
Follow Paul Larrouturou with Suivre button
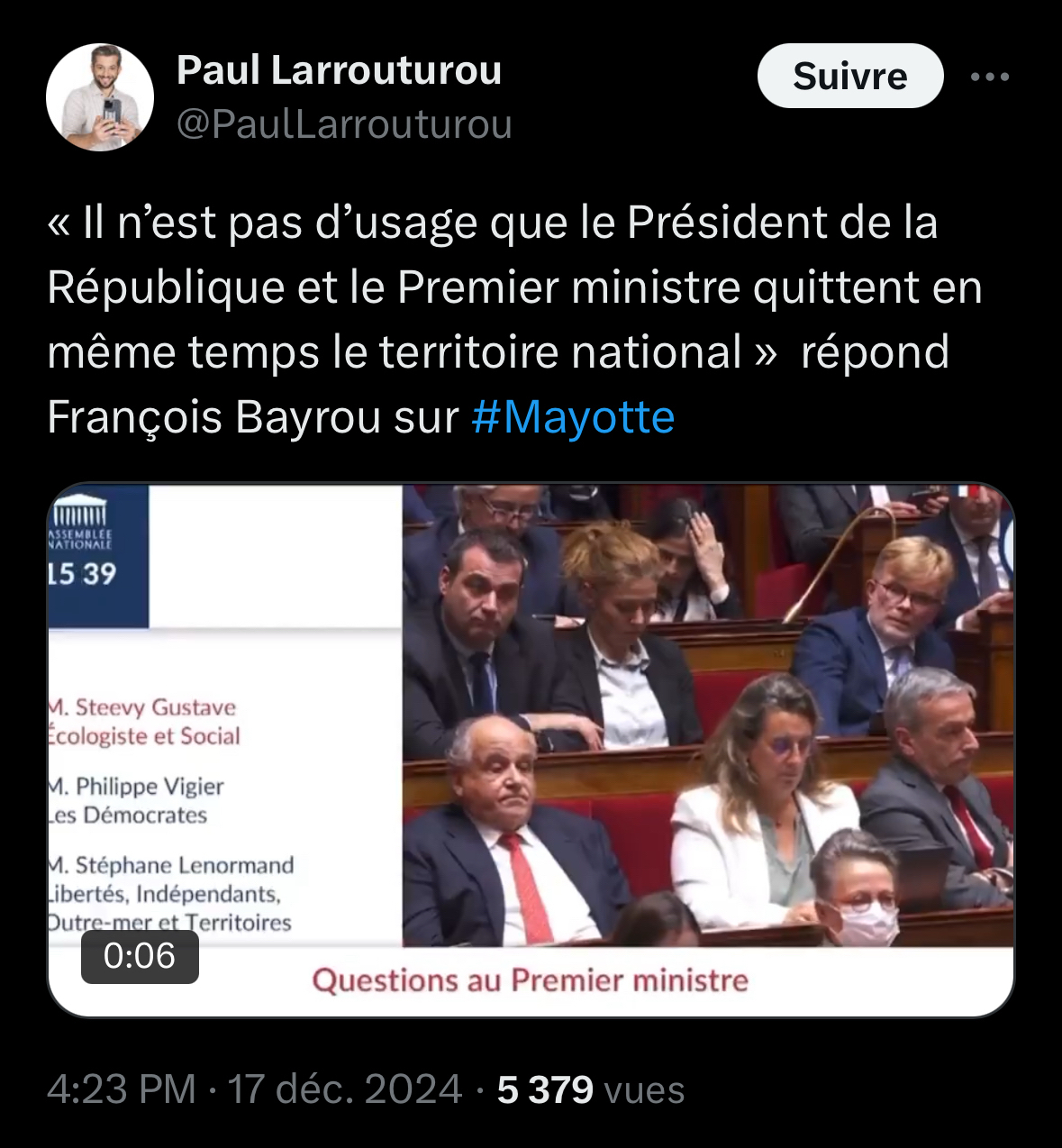(x=849, y=77)
